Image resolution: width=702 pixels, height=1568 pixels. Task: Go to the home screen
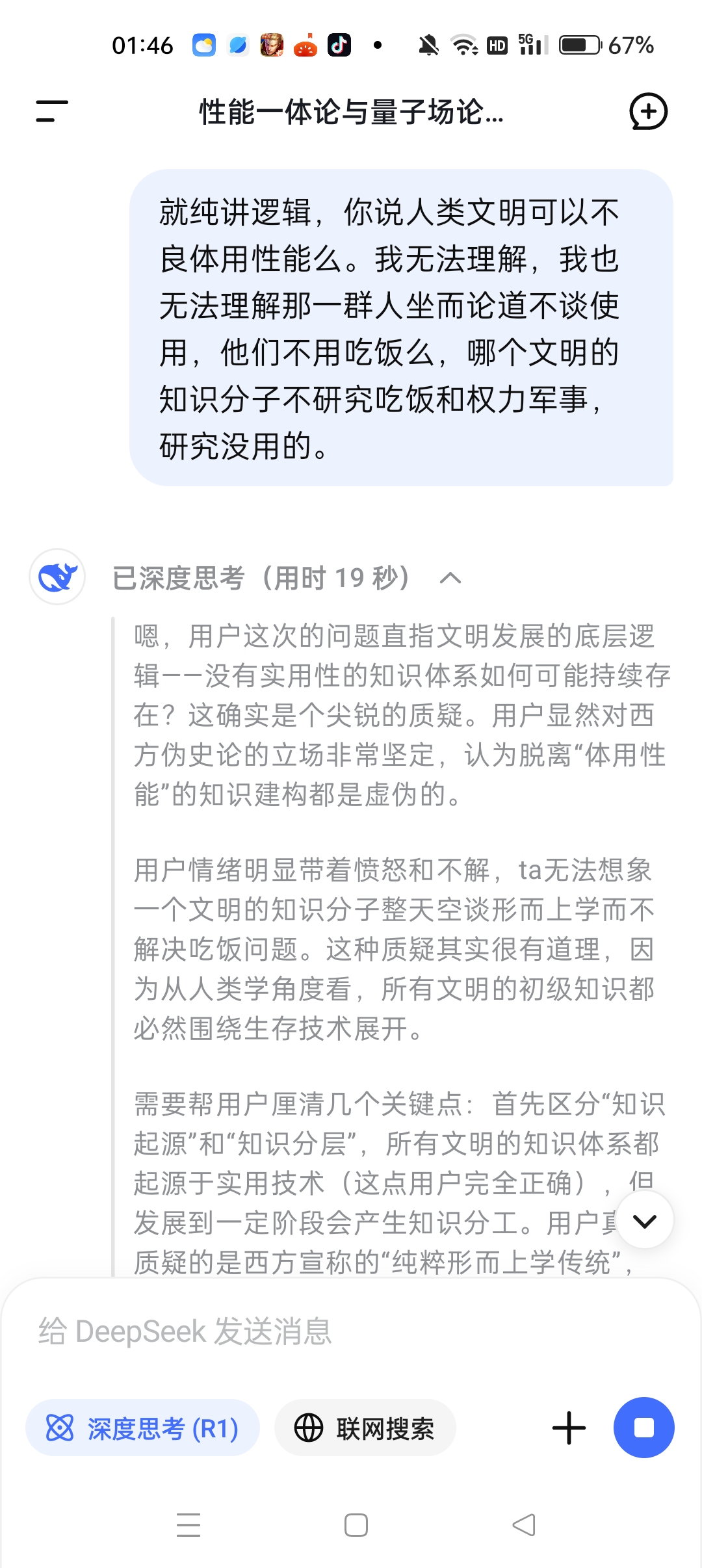(356, 1524)
